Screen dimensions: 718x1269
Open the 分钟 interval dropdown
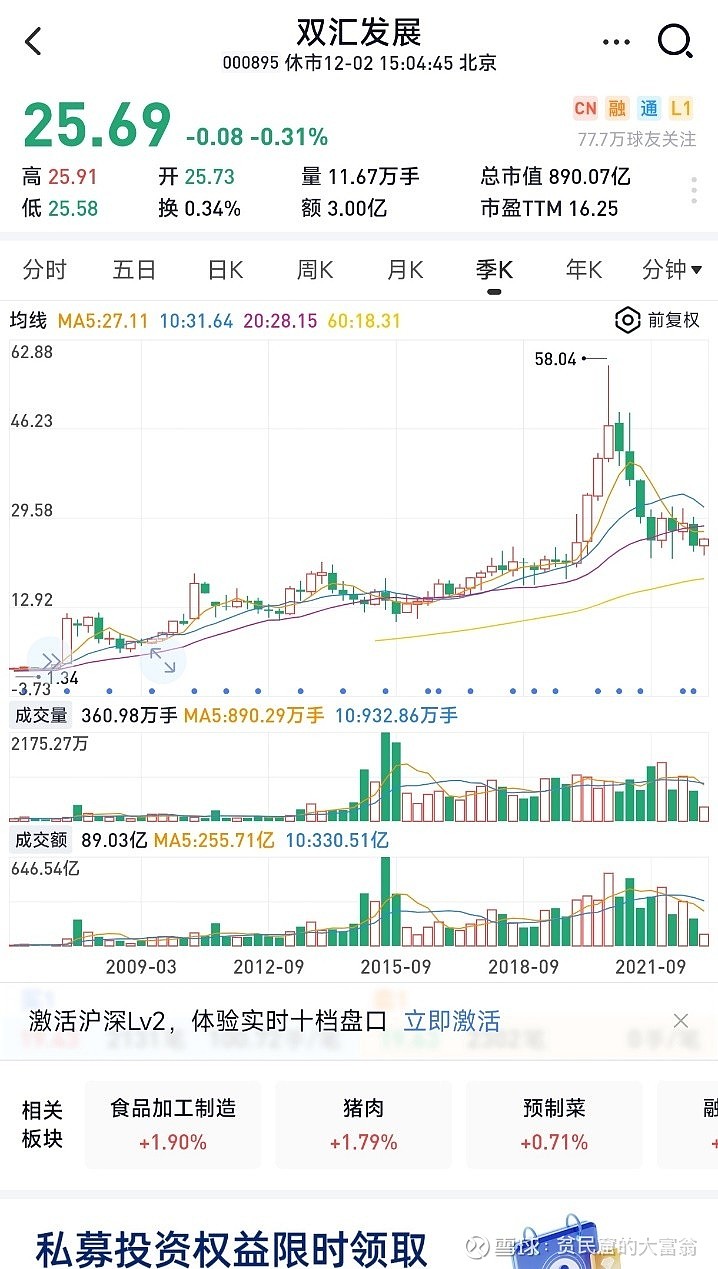pyautogui.click(x=671, y=270)
